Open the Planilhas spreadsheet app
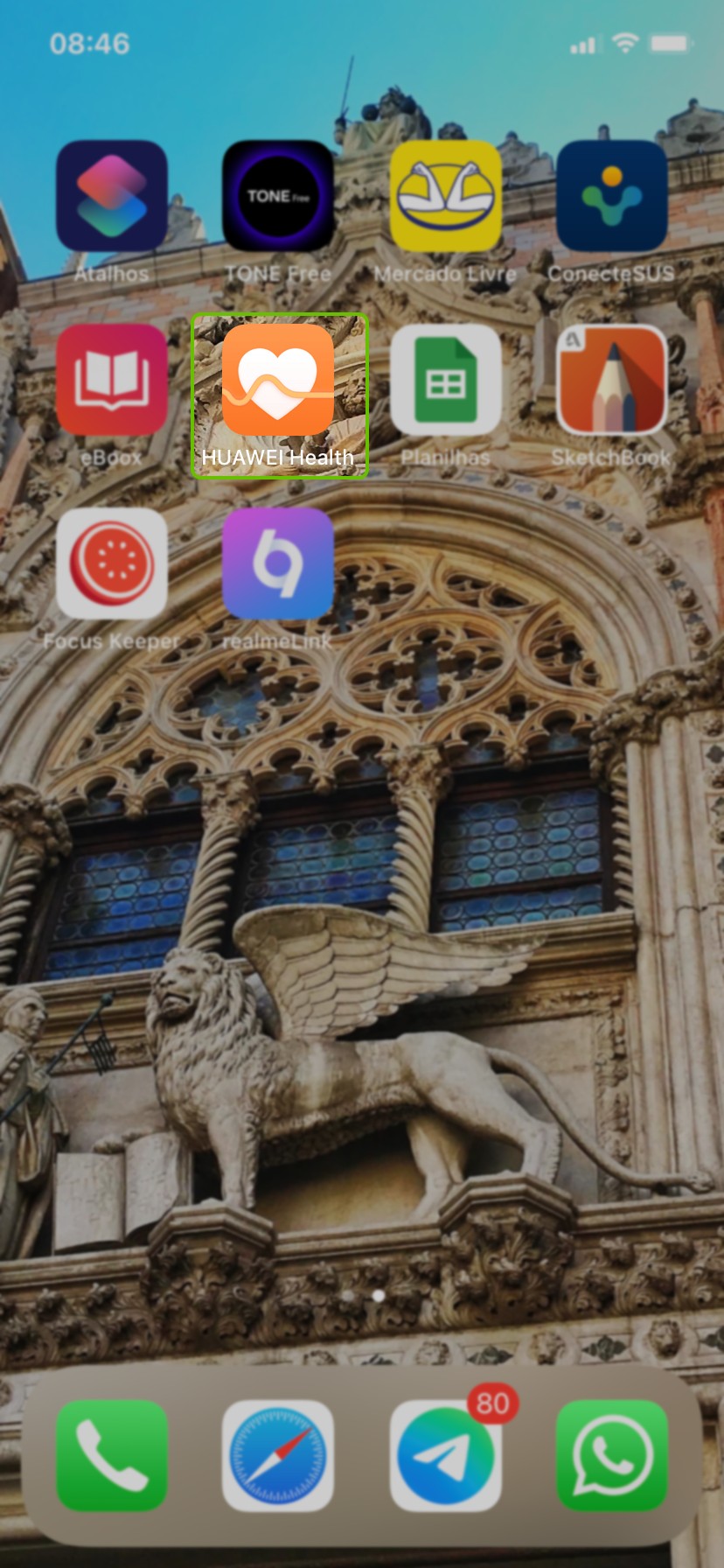Viewport: 724px width, 1568px height. point(445,380)
